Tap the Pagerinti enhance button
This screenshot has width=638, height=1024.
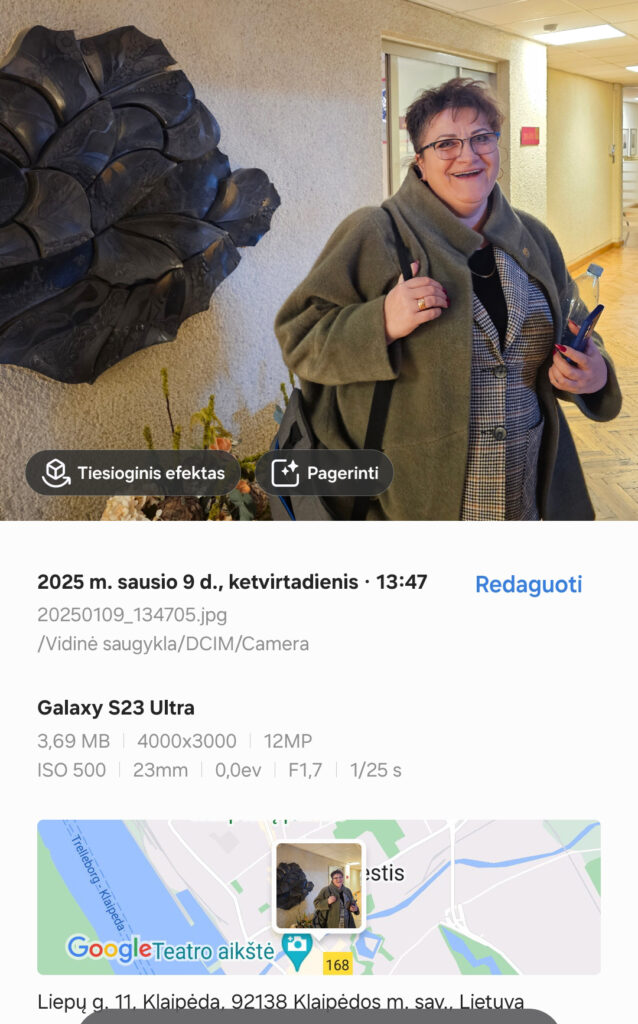coord(324,473)
